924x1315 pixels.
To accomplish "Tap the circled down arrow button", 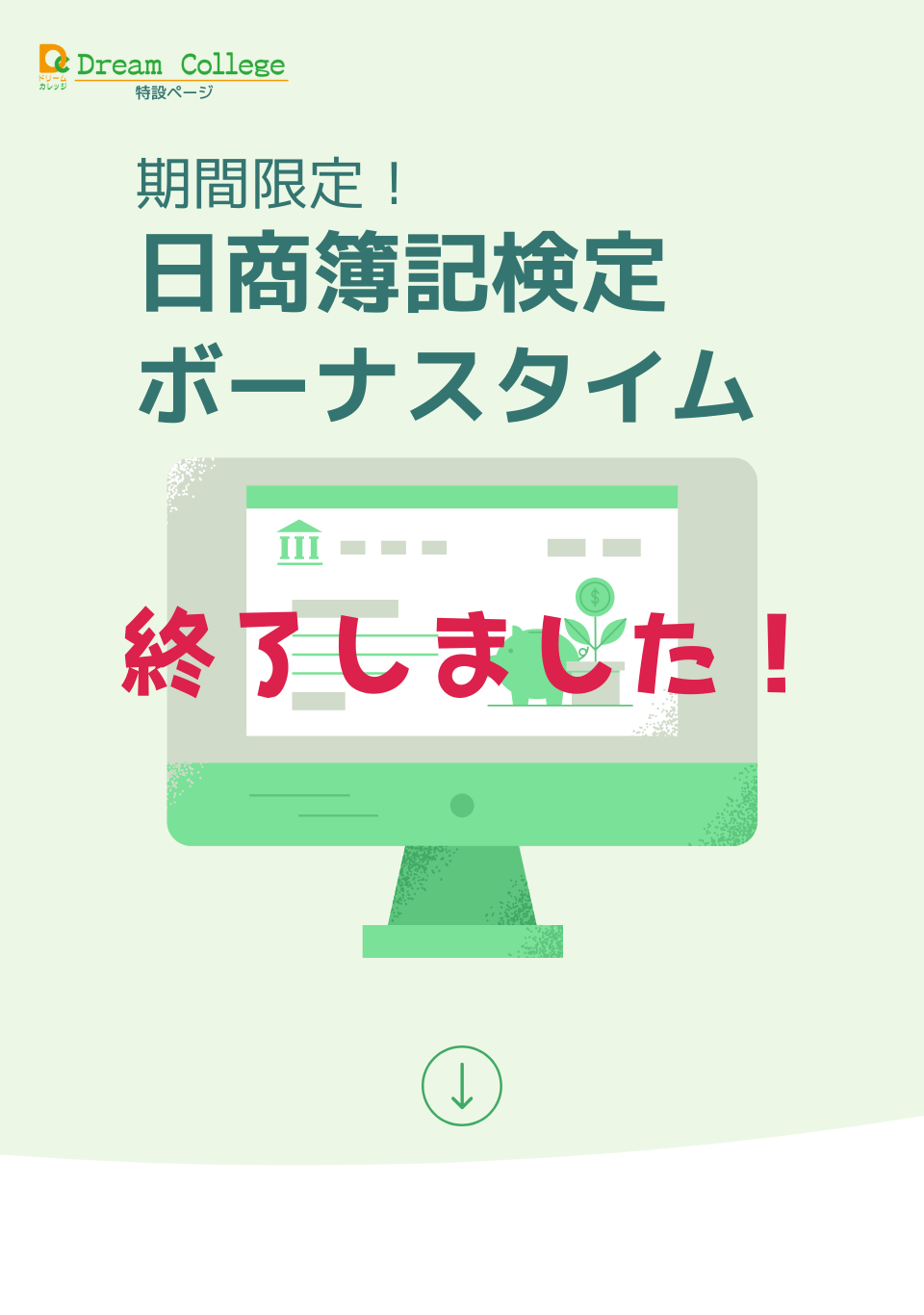I will coord(462,1086).
